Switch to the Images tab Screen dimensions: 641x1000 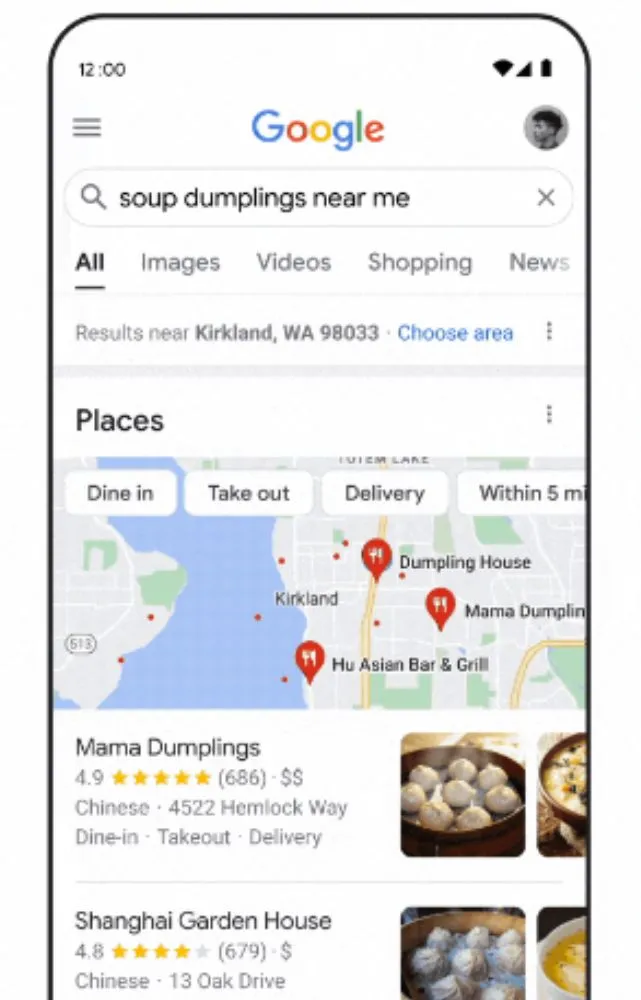[180, 263]
